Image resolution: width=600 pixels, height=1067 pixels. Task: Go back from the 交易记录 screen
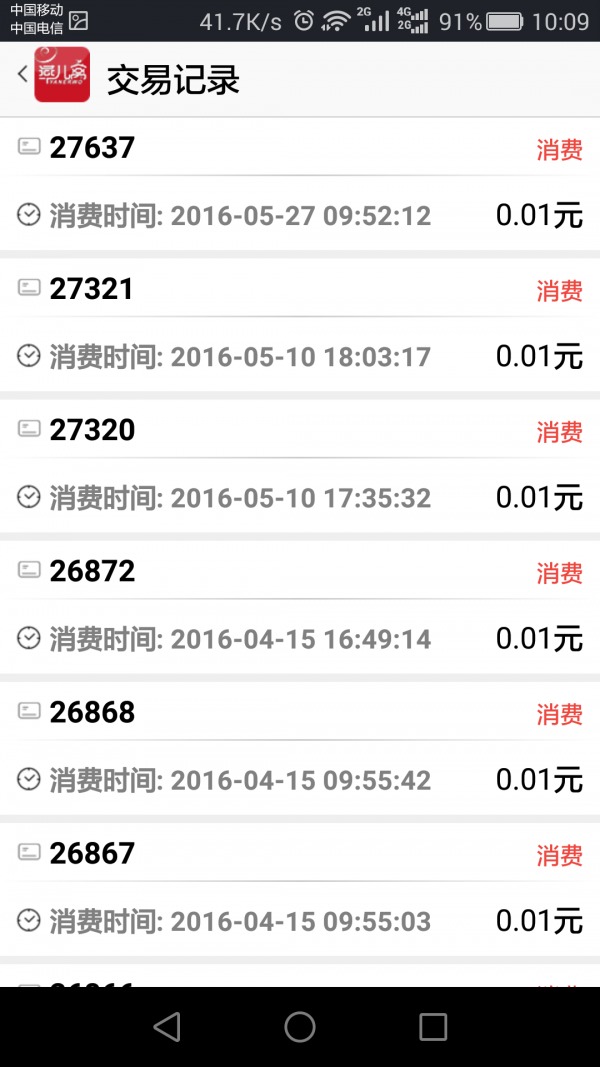pos(24,75)
